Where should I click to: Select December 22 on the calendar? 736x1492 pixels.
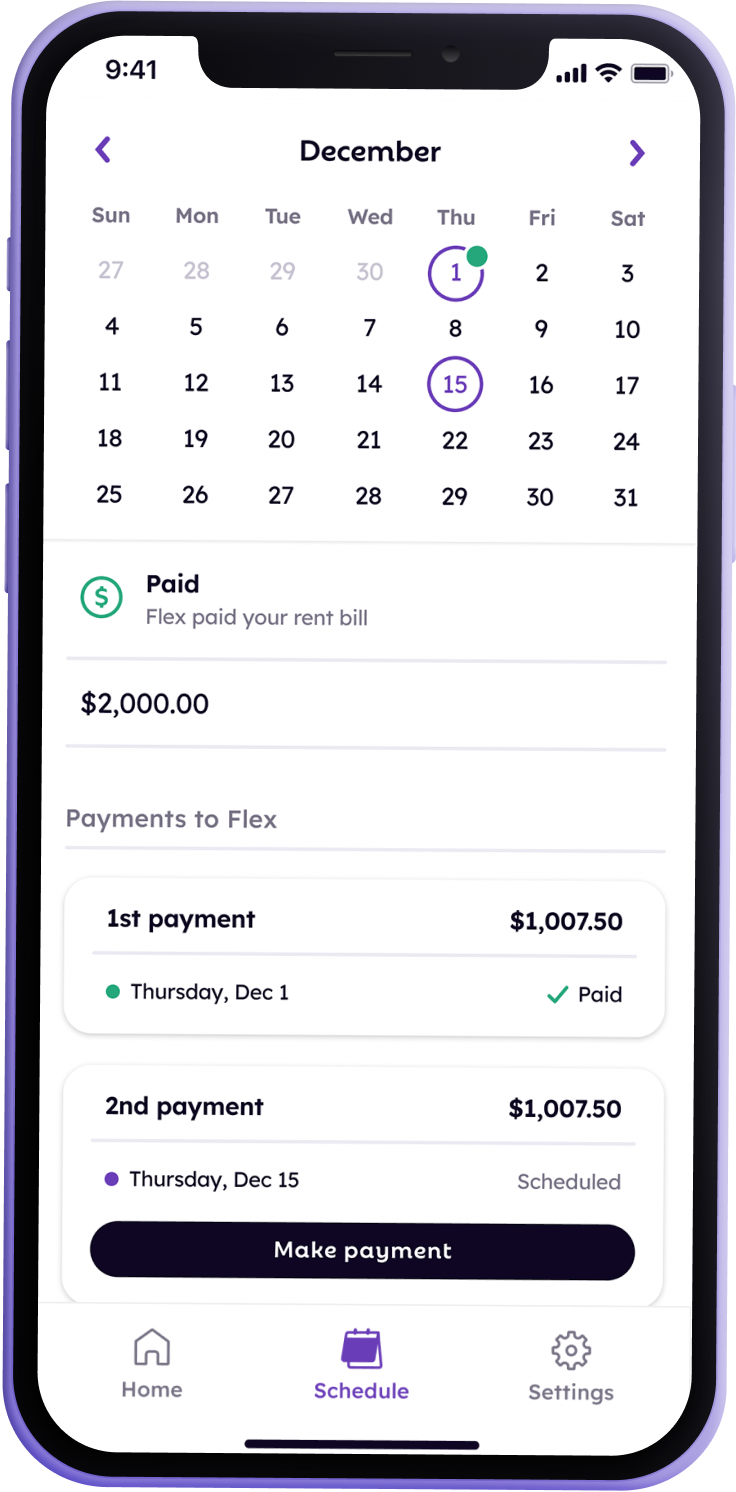coord(455,441)
